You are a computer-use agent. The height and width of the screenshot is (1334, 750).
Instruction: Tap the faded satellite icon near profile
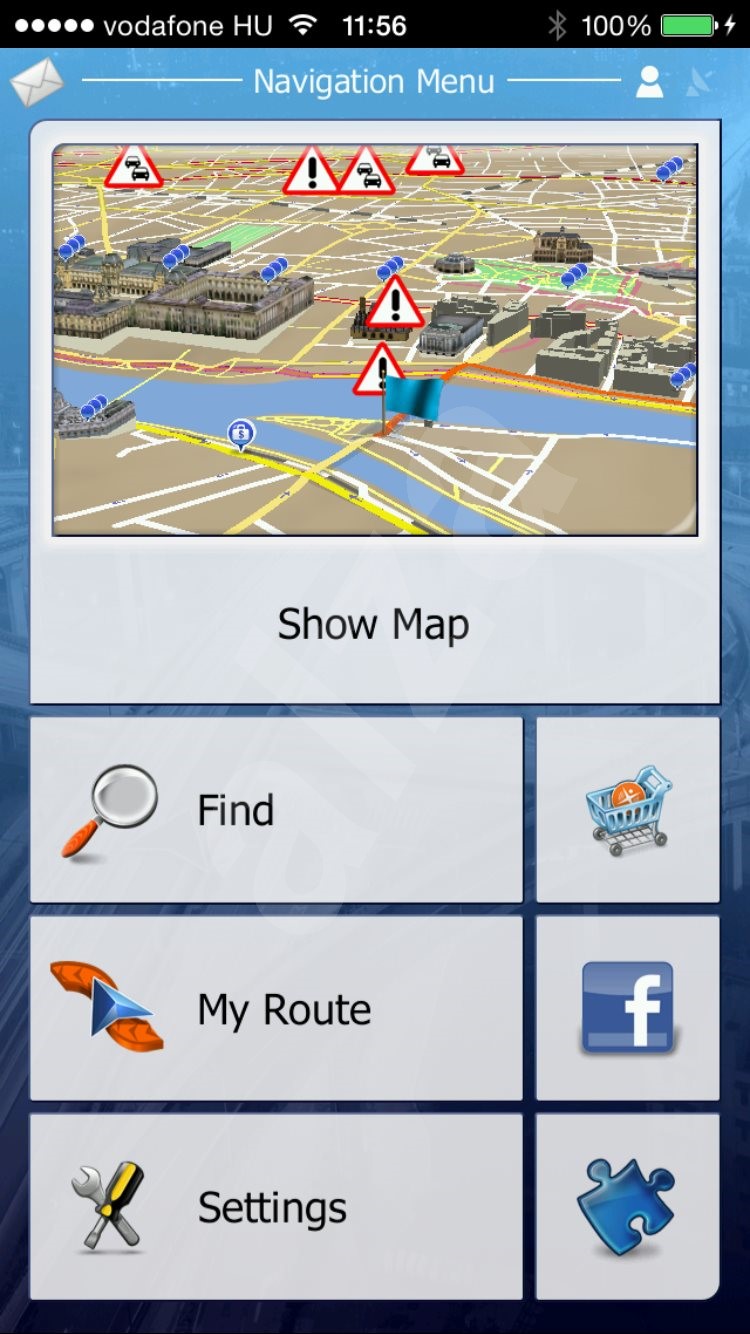pos(700,82)
